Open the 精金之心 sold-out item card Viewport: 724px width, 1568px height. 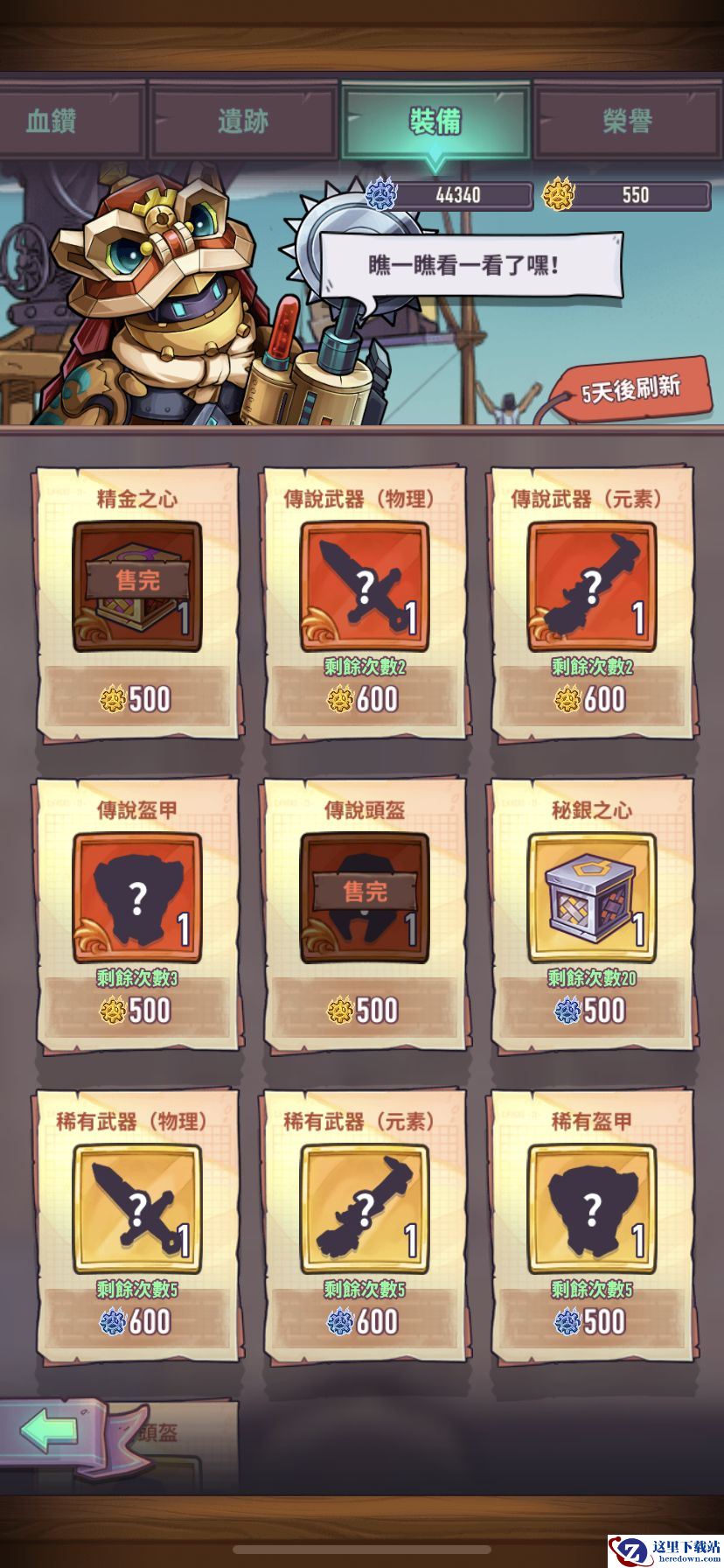[x=137, y=604]
